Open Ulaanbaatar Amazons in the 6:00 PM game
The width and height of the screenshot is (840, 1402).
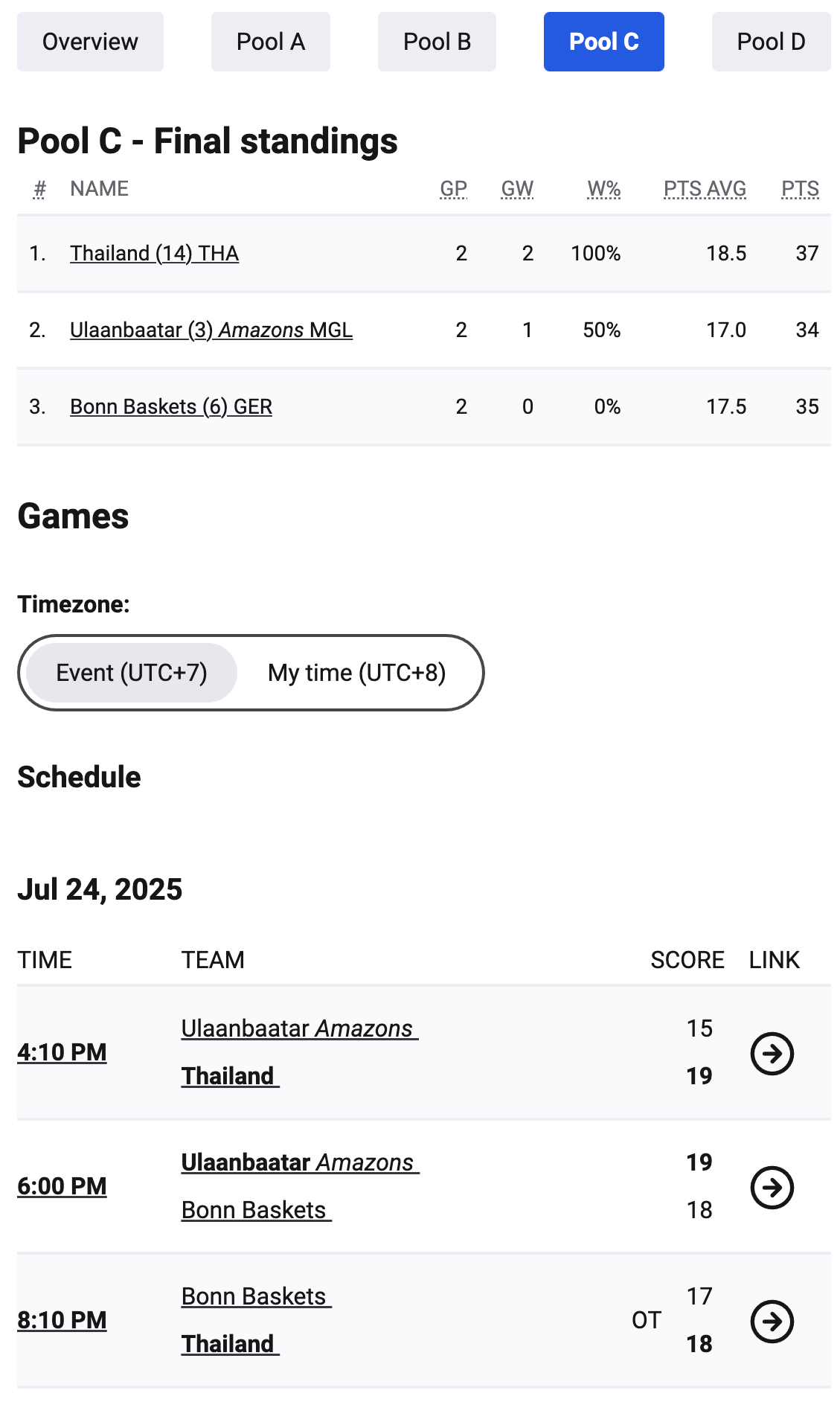(300, 1162)
